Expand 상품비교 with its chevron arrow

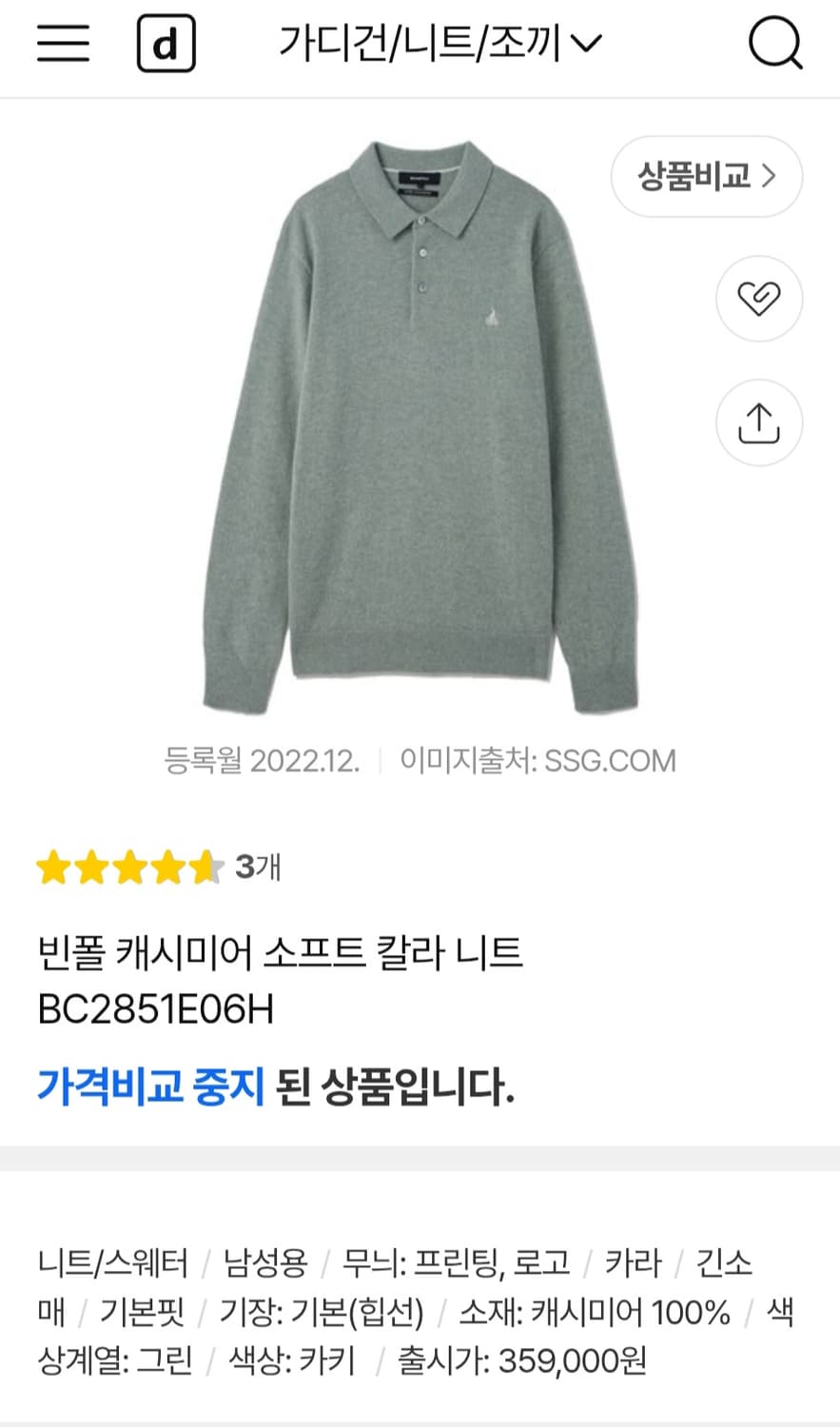pyautogui.click(x=772, y=176)
